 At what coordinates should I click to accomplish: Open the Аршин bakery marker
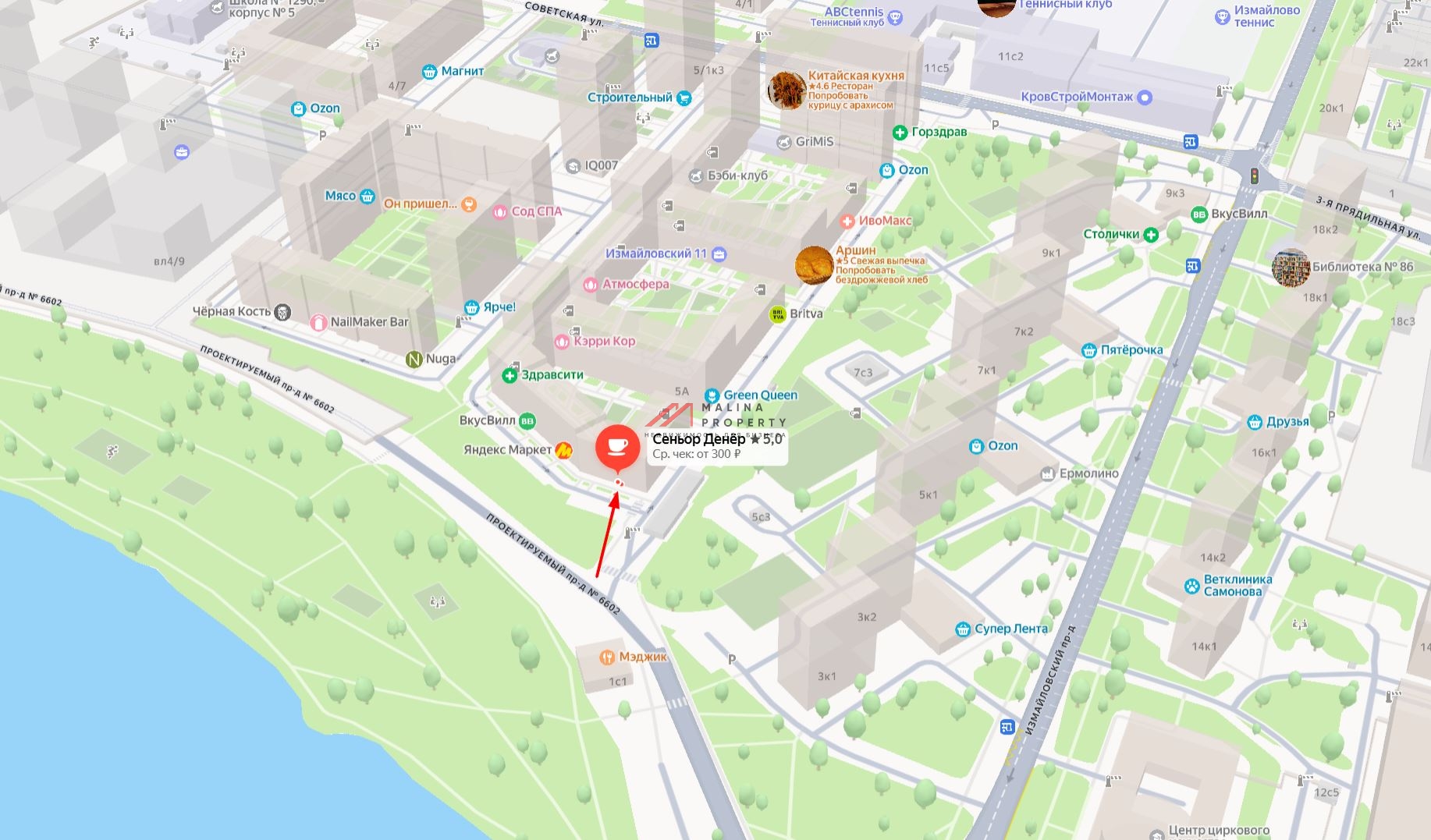814,265
